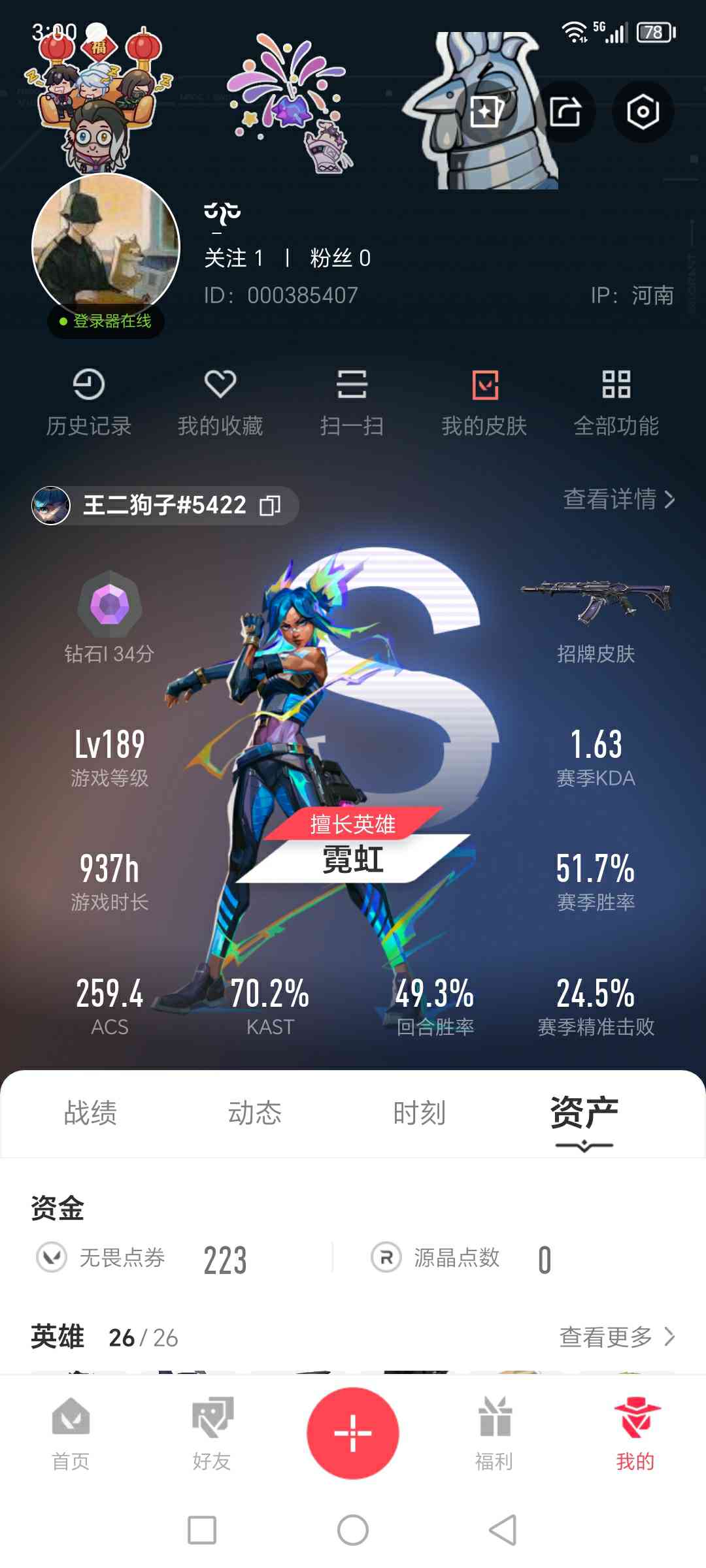Open the sticker decoration icon
706x1568 pixels.
(x=487, y=112)
